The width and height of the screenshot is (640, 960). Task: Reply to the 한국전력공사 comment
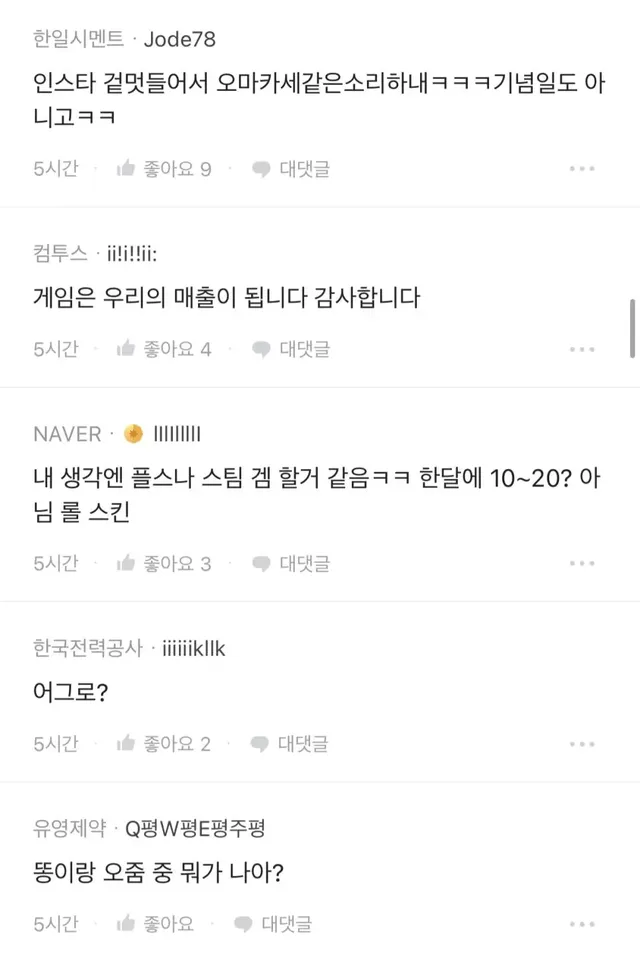click(290, 743)
